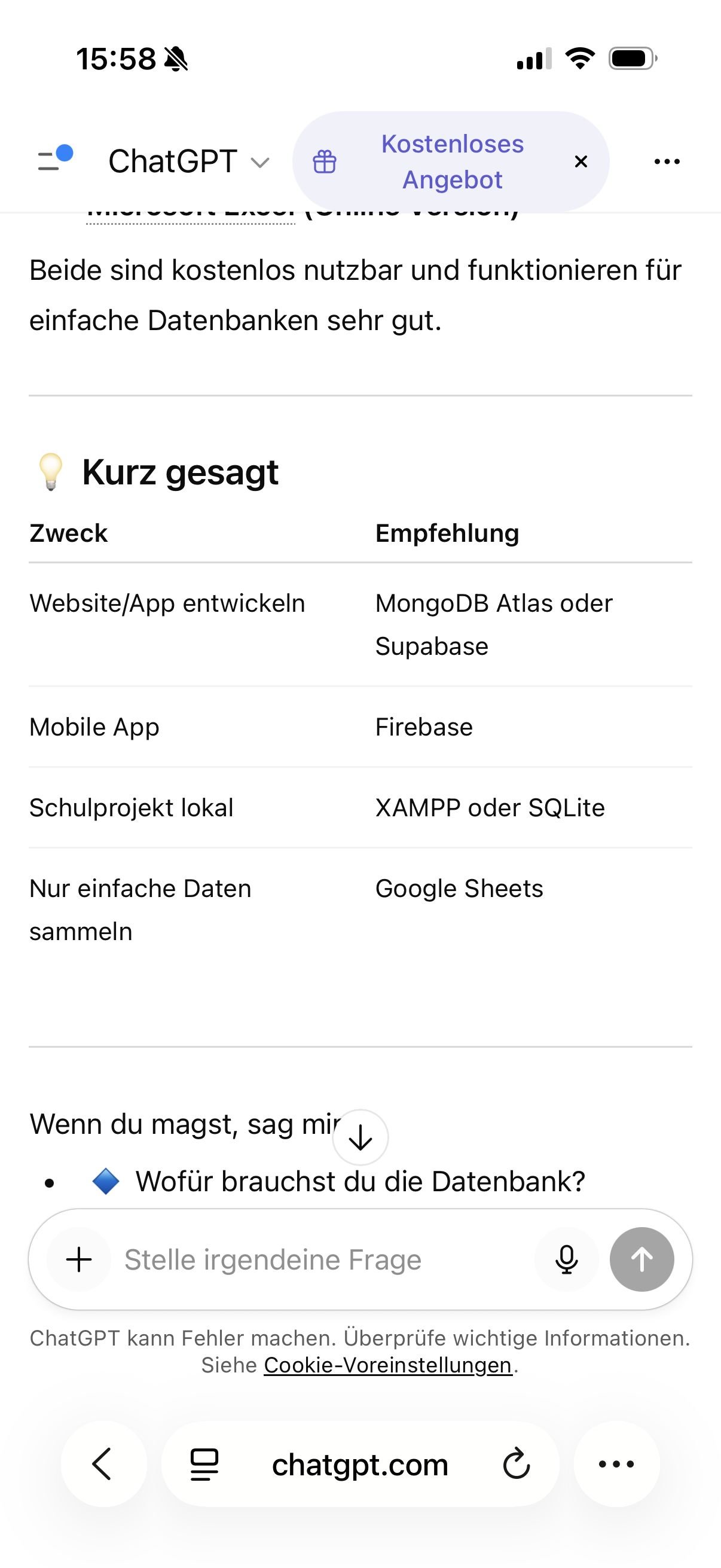
Task: Tap the chatgpt.com address bar
Action: click(359, 1465)
